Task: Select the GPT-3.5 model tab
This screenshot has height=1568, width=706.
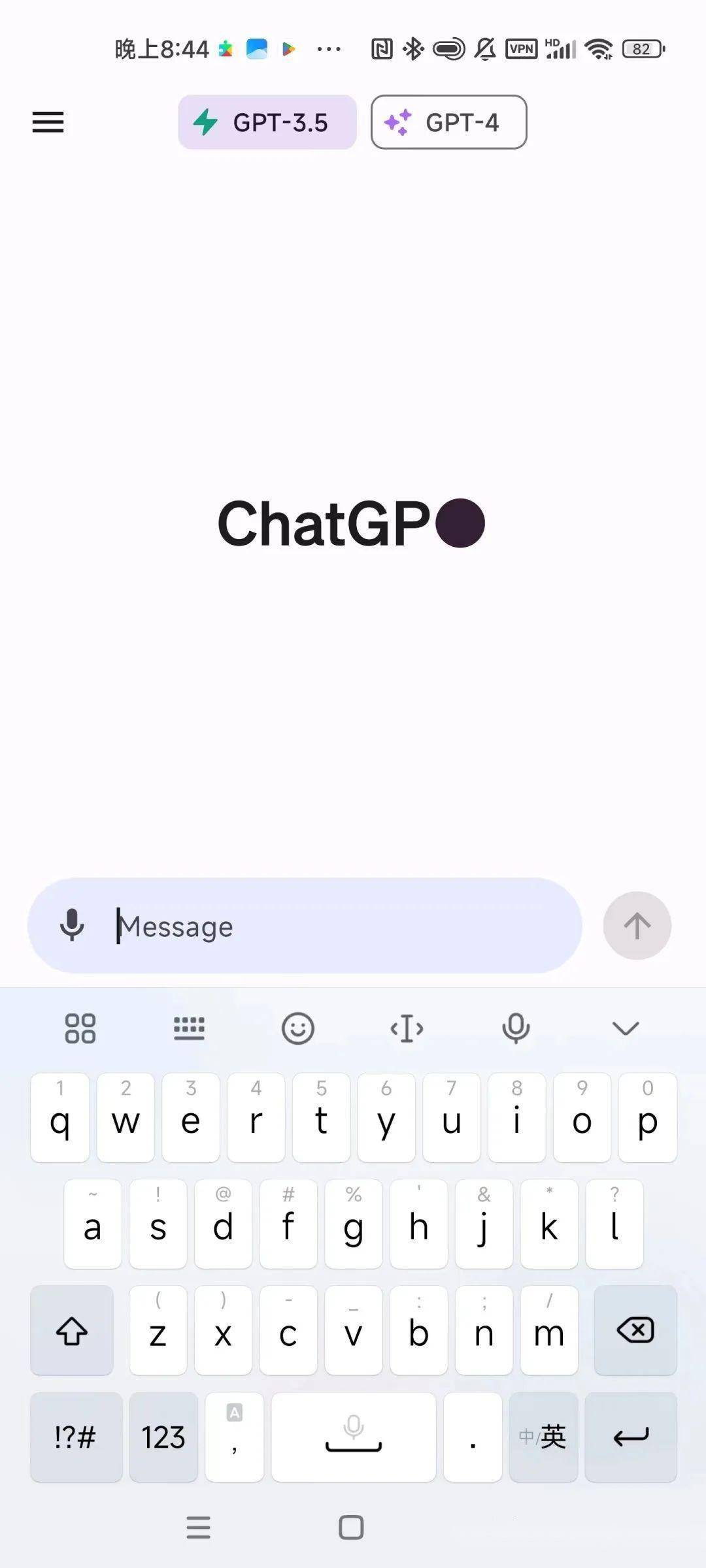Action: point(267,122)
